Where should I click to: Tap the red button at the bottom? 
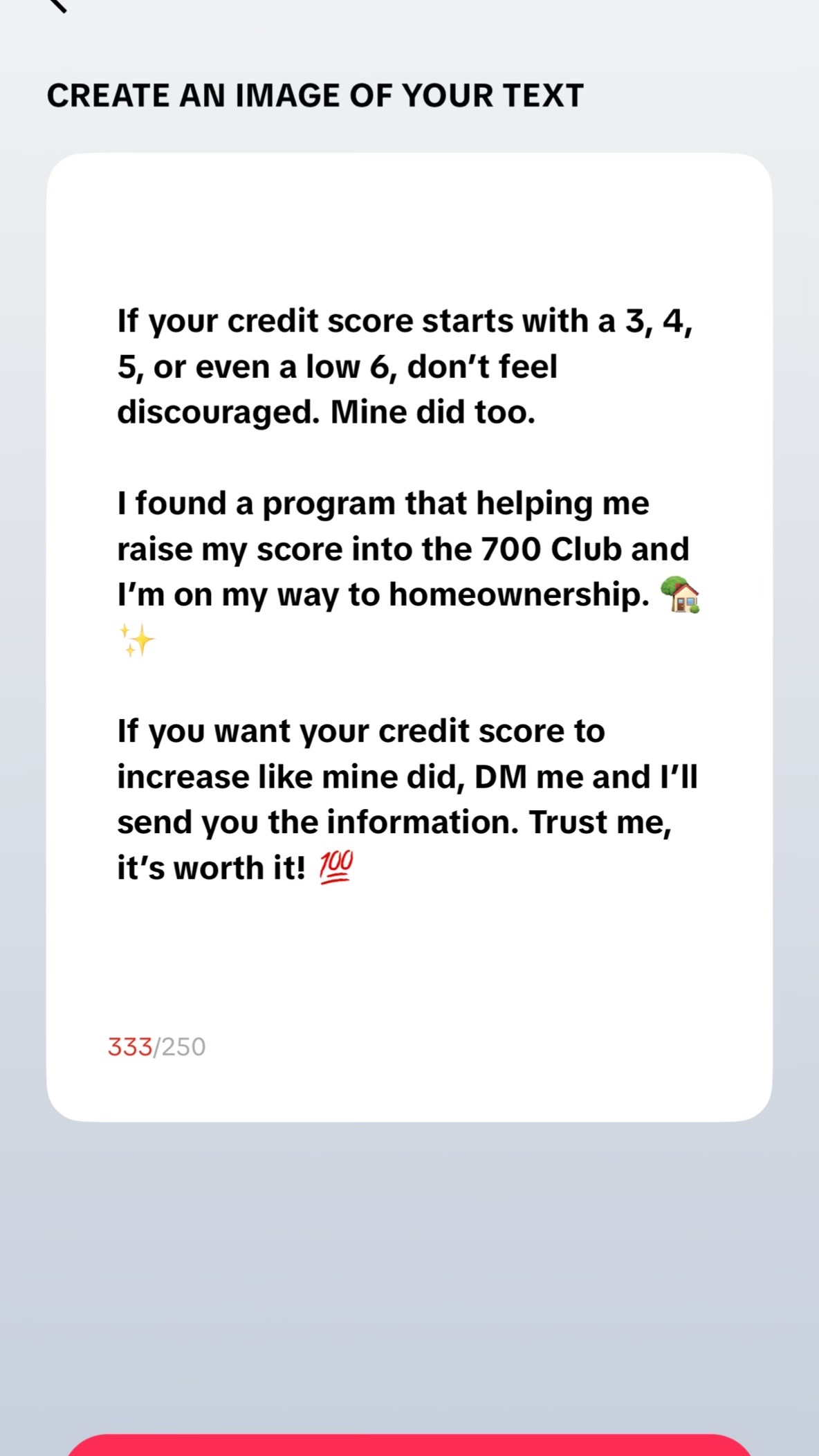409,1445
